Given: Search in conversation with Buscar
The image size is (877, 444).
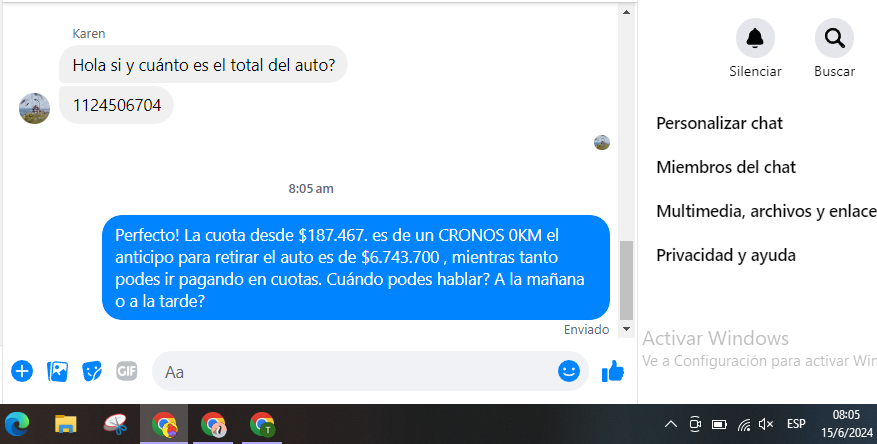Looking at the screenshot, I should pyautogui.click(x=833, y=39).
